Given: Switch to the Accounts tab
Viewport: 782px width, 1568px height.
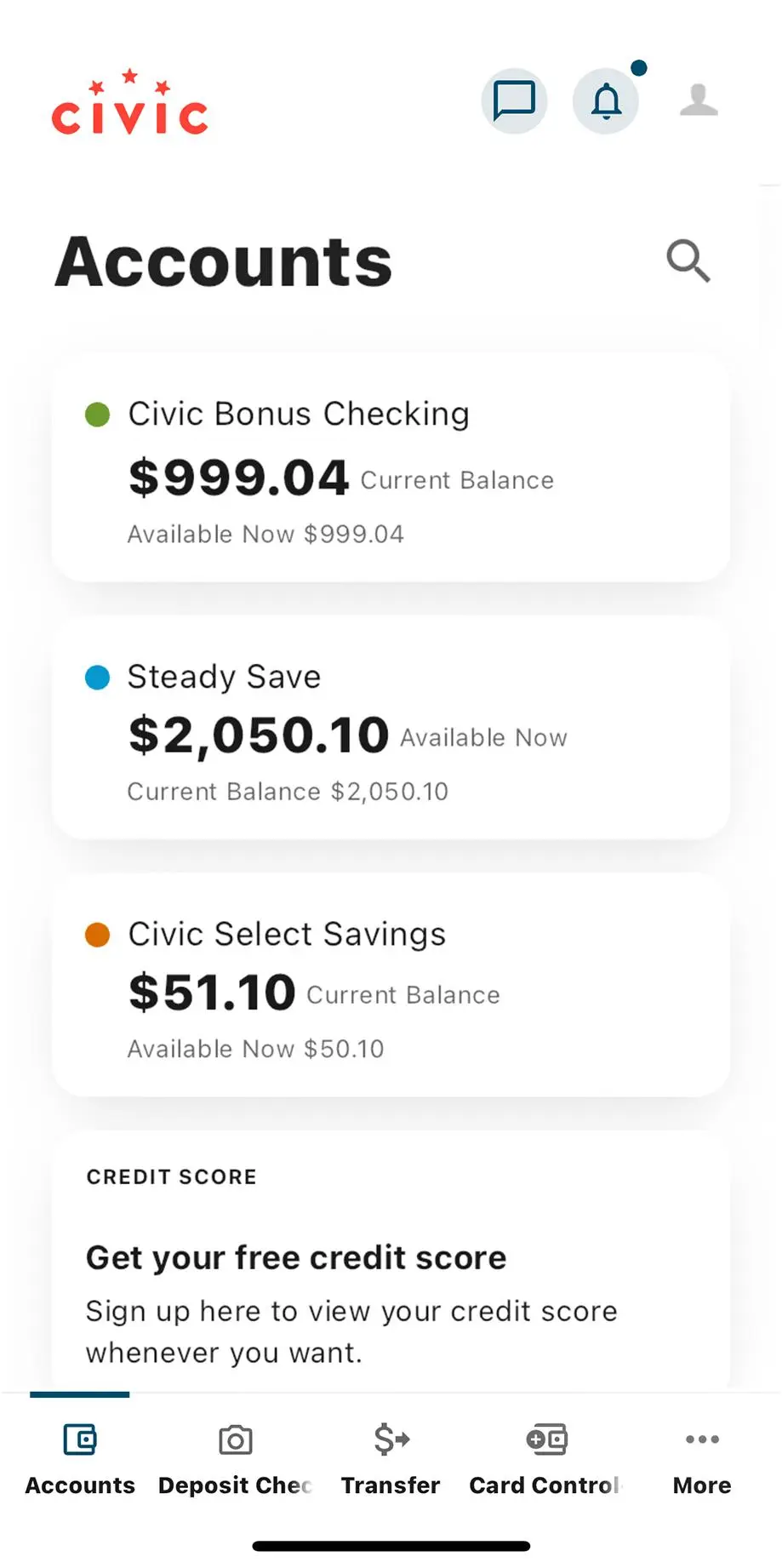Looking at the screenshot, I should click(x=79, y=1457).
